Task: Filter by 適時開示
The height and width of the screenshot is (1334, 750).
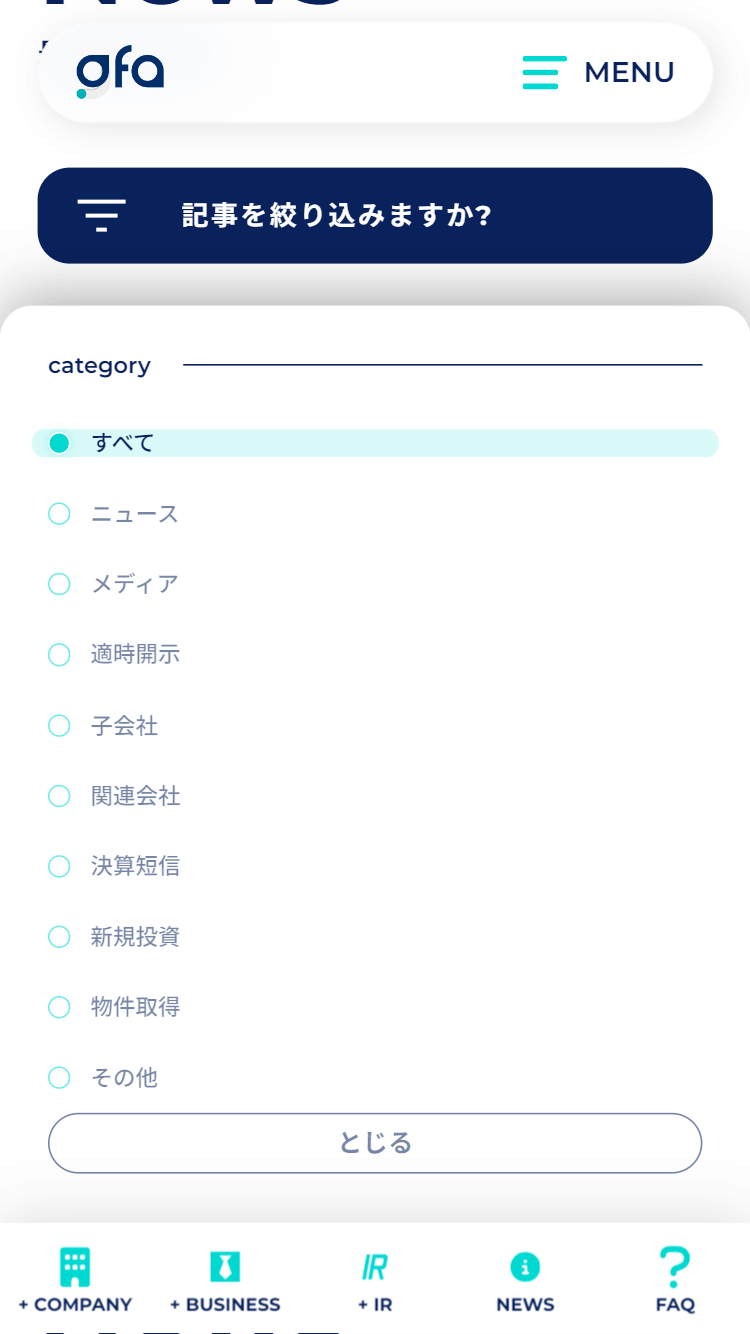Action: pyautogui.click(x=114, y=655)
